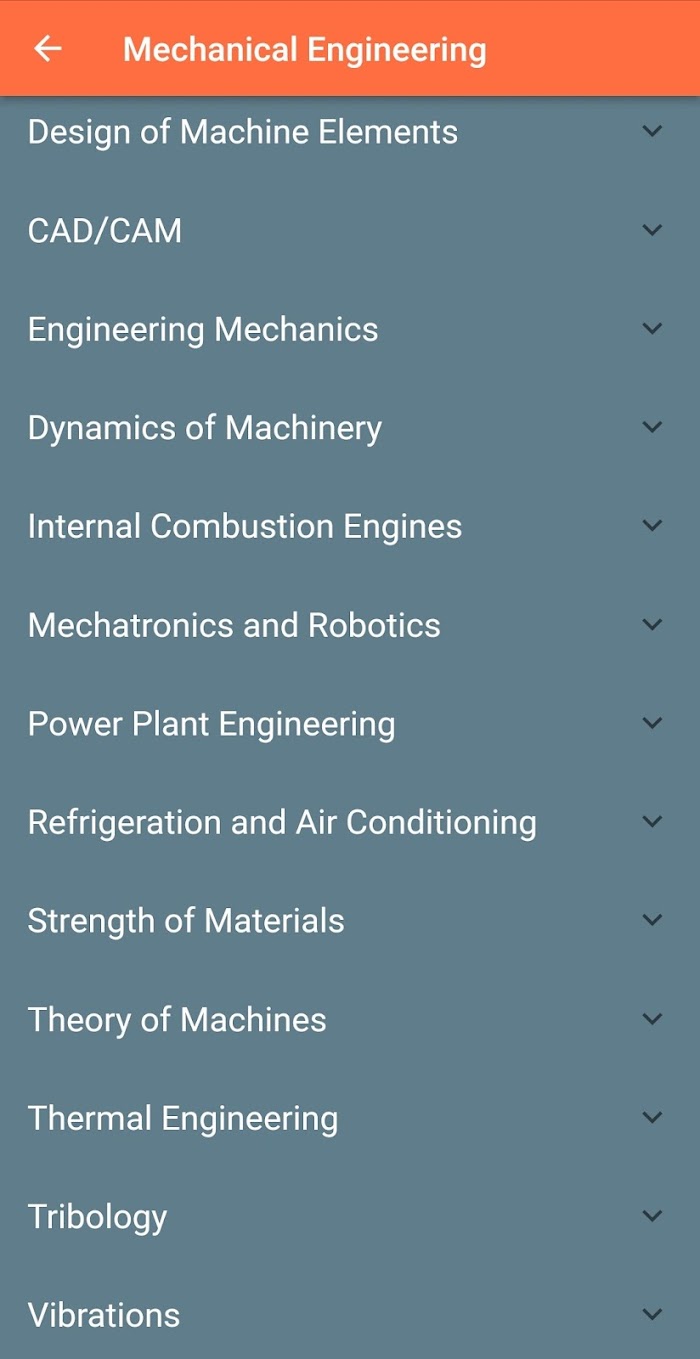Expand Thermal Engineering section

point(350,1118)
